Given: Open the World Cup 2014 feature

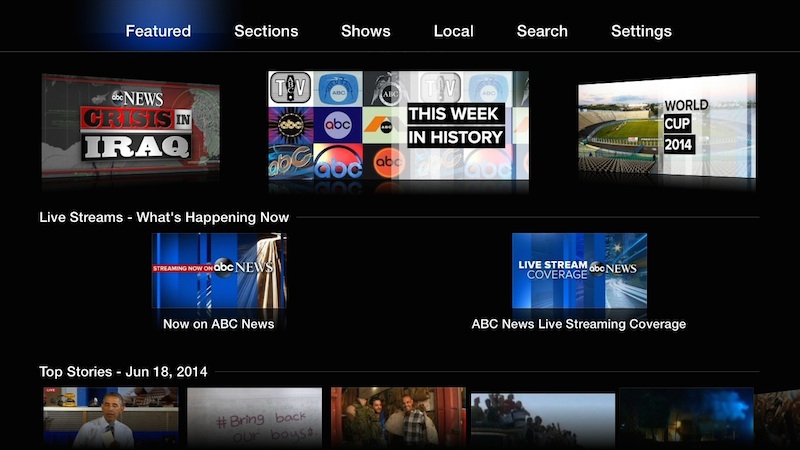Looking at the screenshot, I should [x=666, y=130].
